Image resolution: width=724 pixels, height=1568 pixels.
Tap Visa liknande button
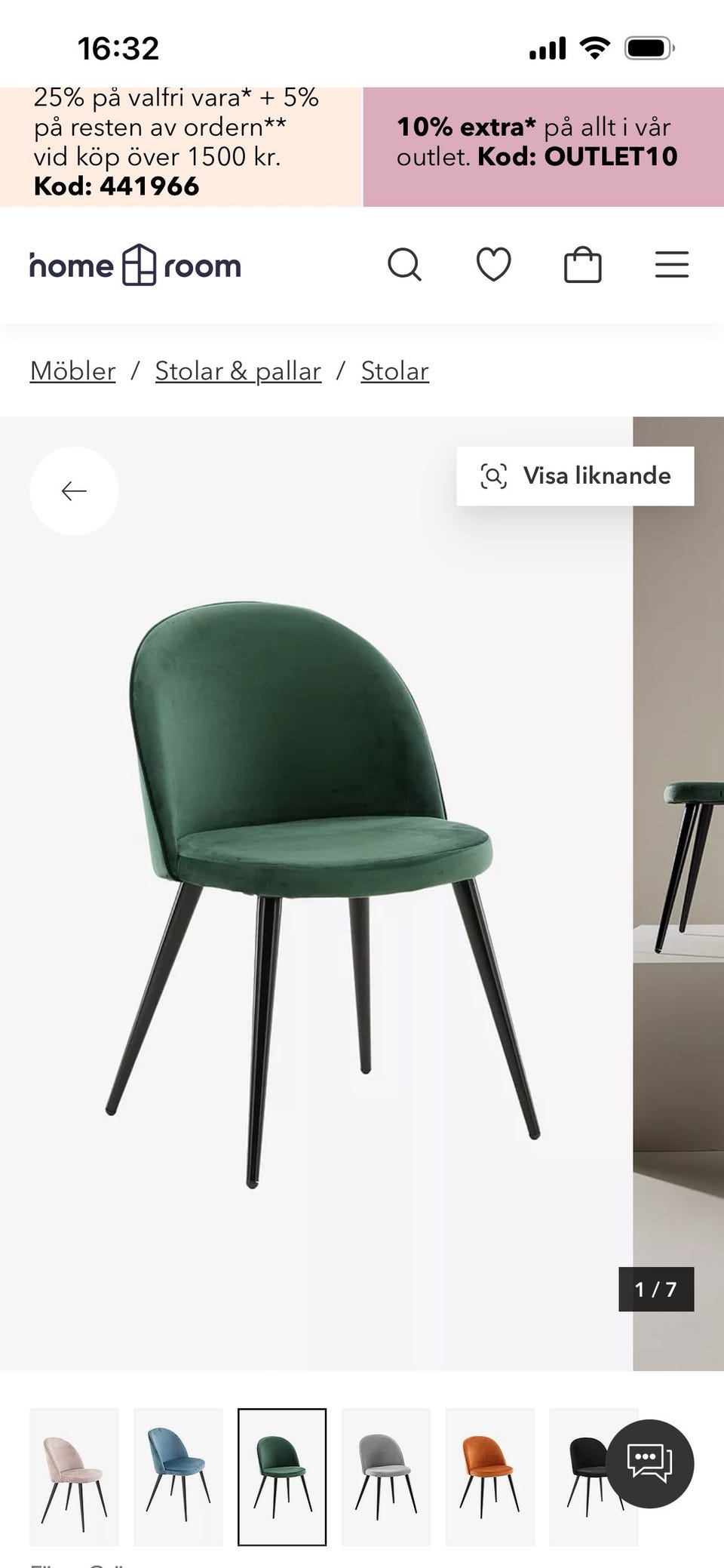575,476
